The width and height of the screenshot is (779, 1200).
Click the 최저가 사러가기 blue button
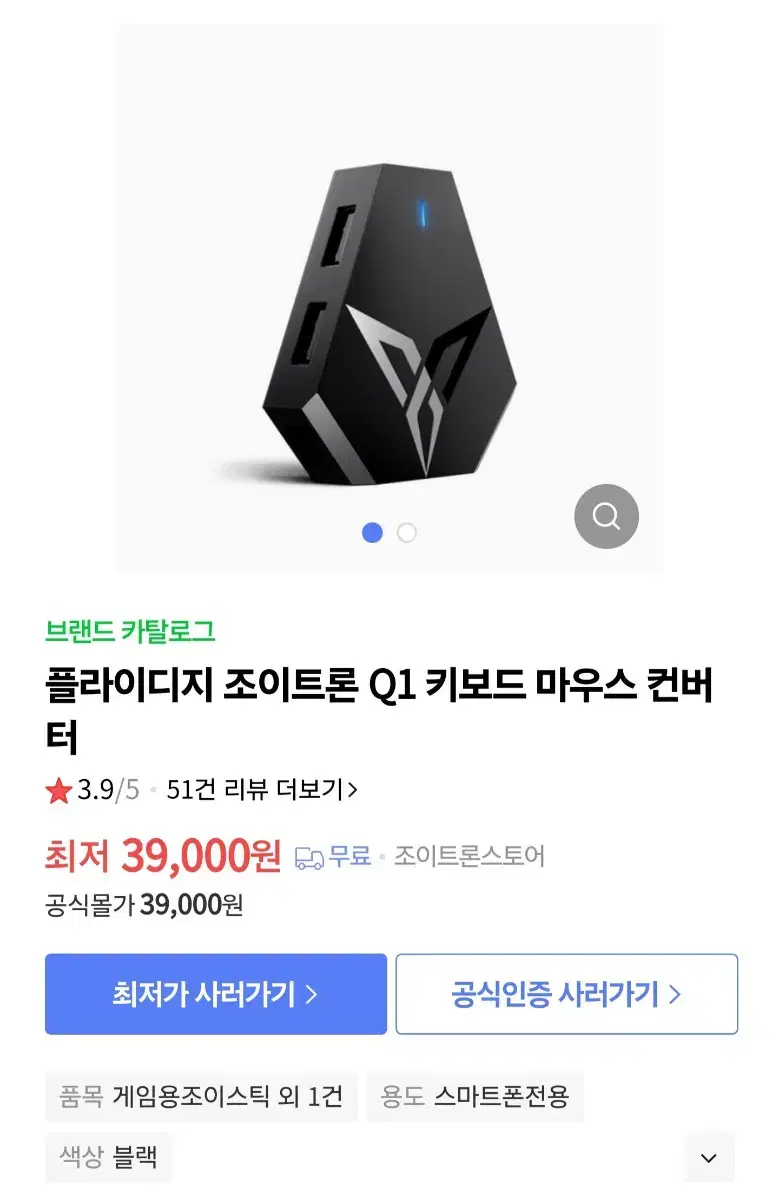click(213, 993)
